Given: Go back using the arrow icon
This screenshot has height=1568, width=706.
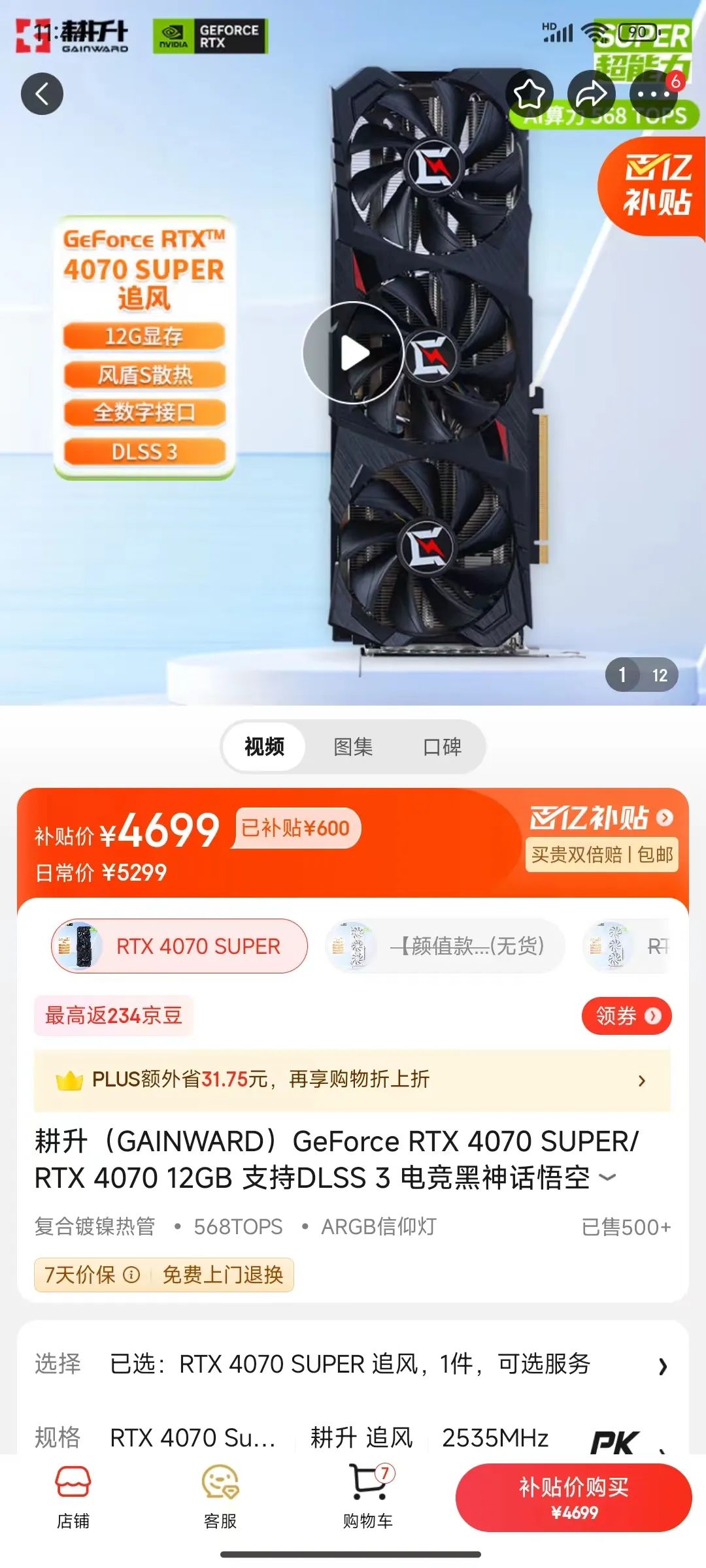Looking at the screenshot, I should (42, 94).
